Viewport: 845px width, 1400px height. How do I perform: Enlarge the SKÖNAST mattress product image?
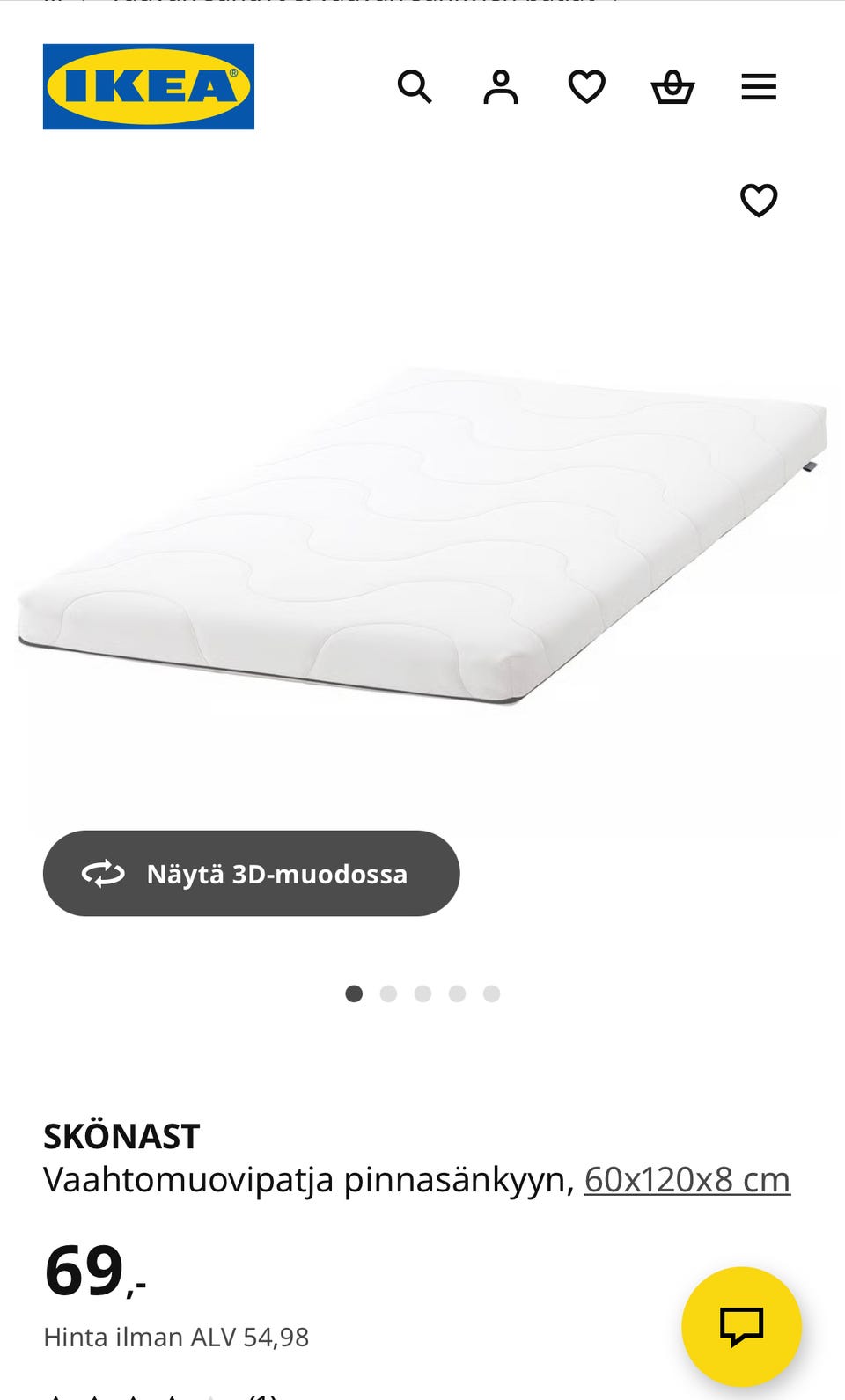[422, 537]
